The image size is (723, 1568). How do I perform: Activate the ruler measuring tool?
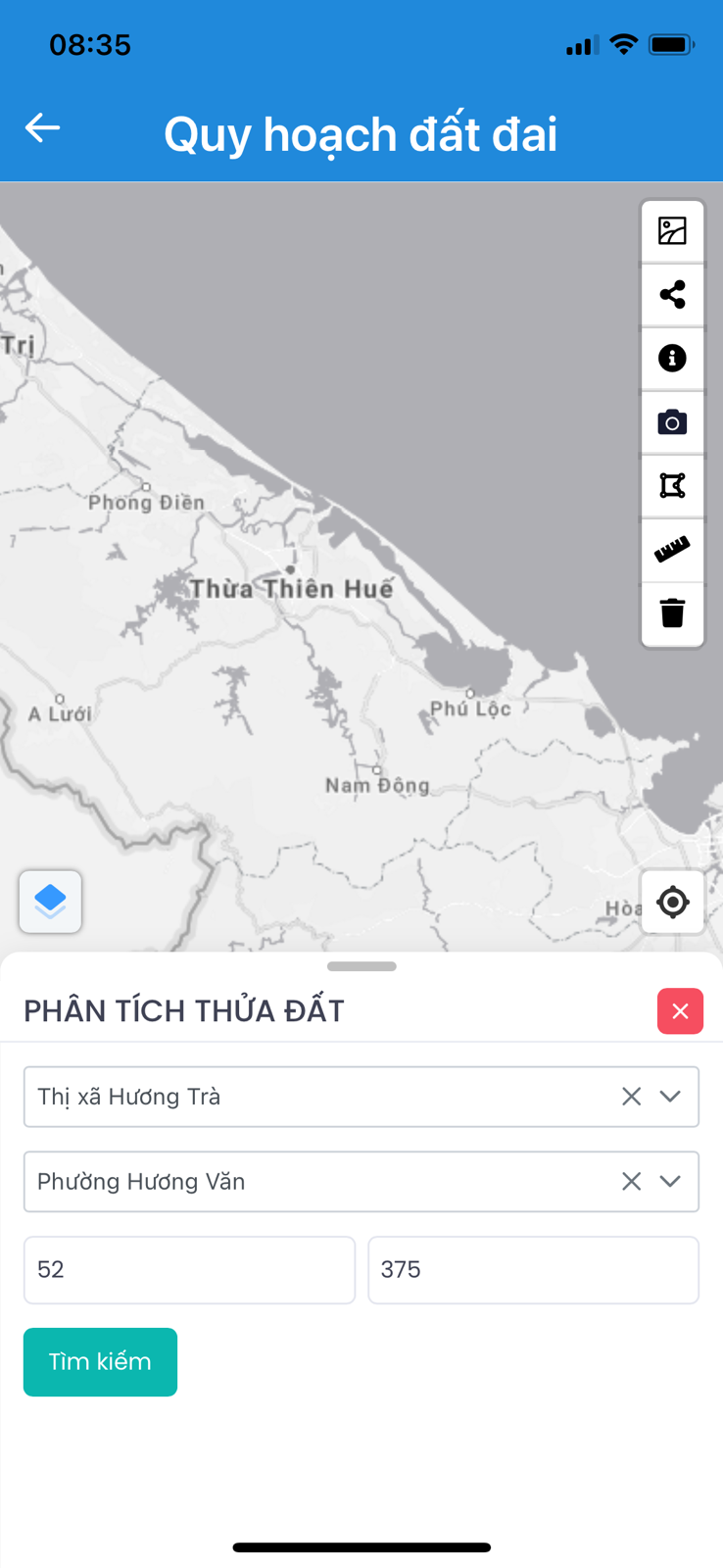pyautogui.click(x=672, y=549)
